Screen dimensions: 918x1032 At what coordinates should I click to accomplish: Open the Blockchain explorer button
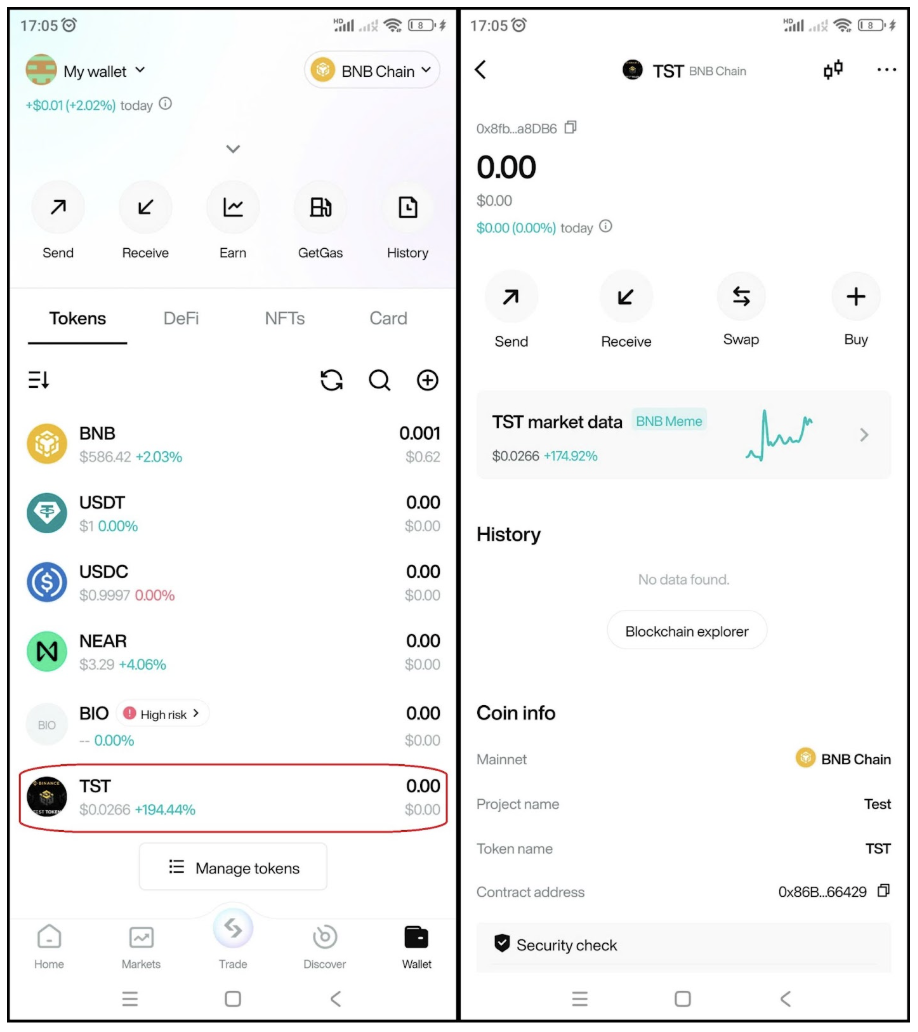click(687, 631)
